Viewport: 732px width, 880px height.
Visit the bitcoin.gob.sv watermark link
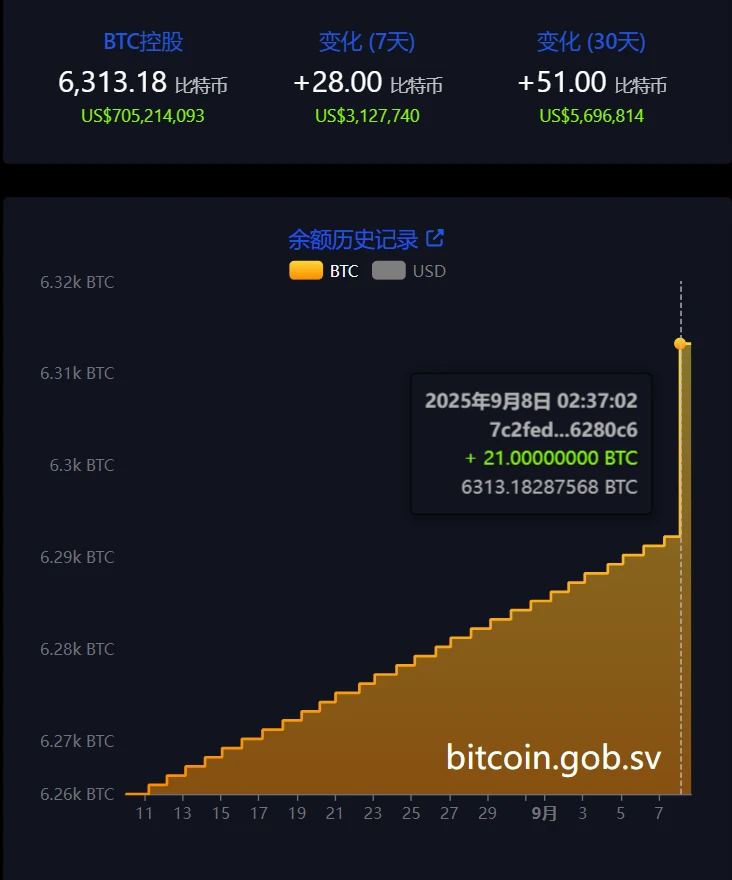click(556, 758)
